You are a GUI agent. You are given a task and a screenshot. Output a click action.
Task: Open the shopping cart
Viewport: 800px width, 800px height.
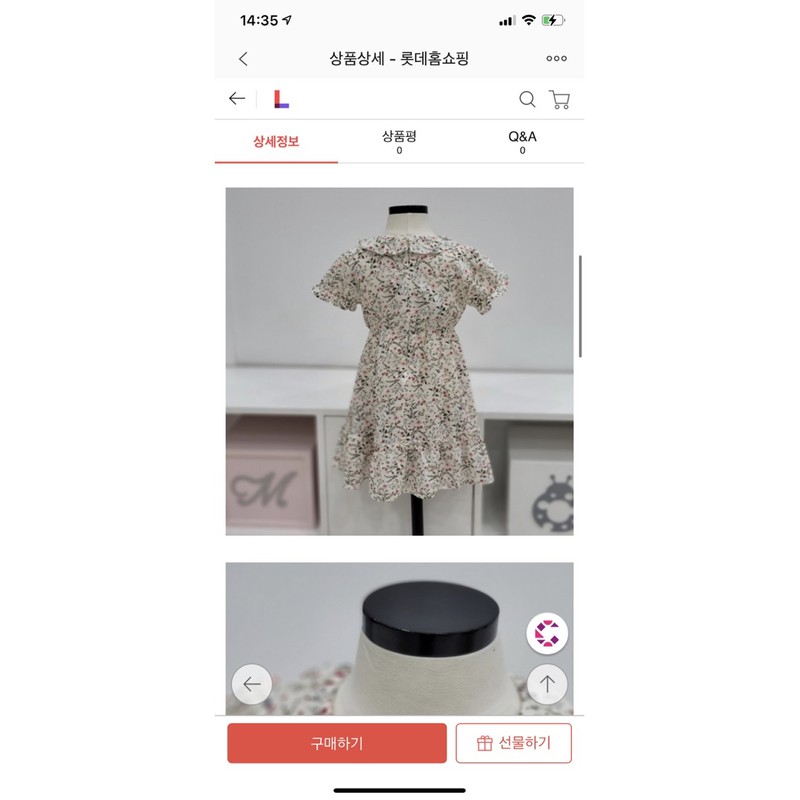pos(559,99)
